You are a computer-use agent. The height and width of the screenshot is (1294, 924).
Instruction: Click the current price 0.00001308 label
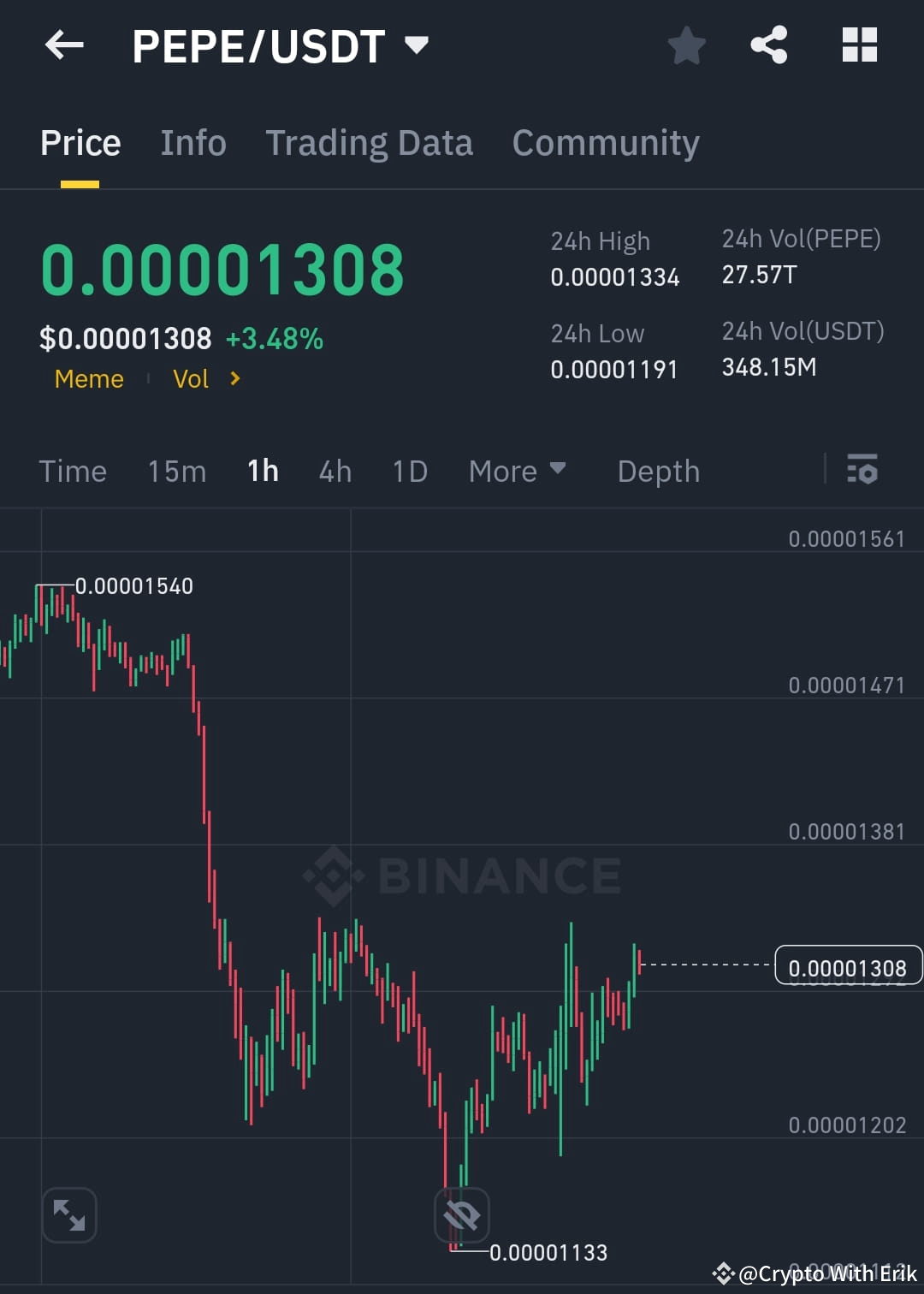click(848, 966)
